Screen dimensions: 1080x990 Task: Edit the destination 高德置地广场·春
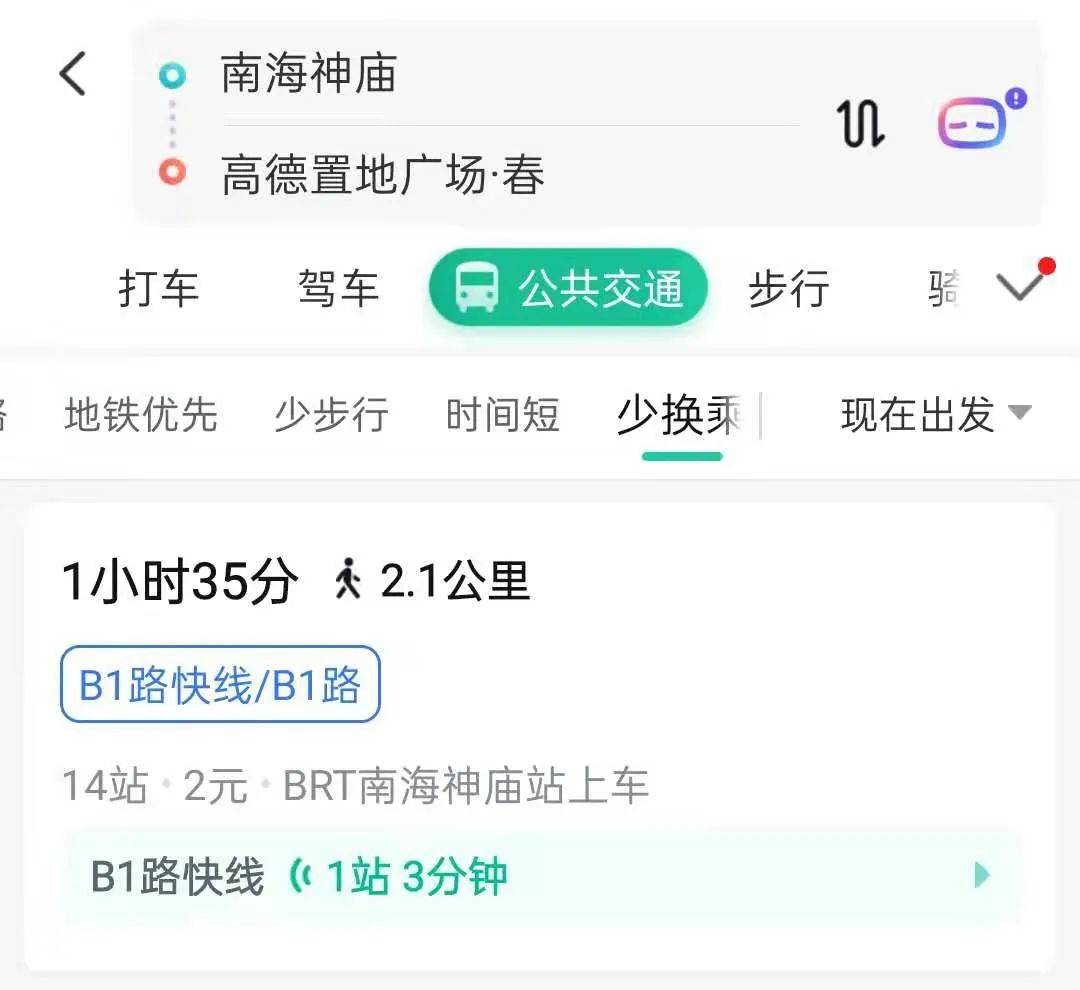pos(383,176)
